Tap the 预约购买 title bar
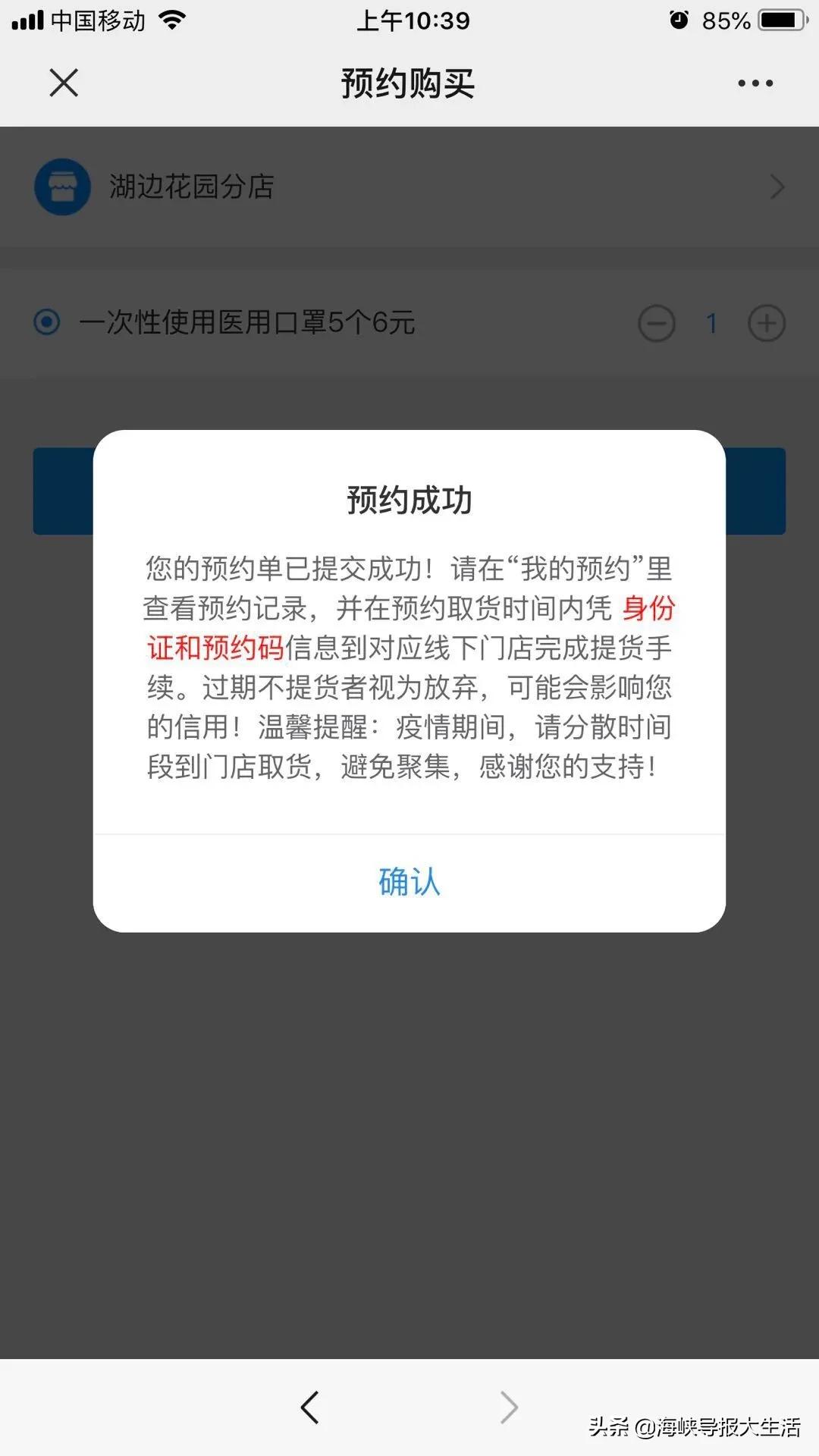 point(409,83)
